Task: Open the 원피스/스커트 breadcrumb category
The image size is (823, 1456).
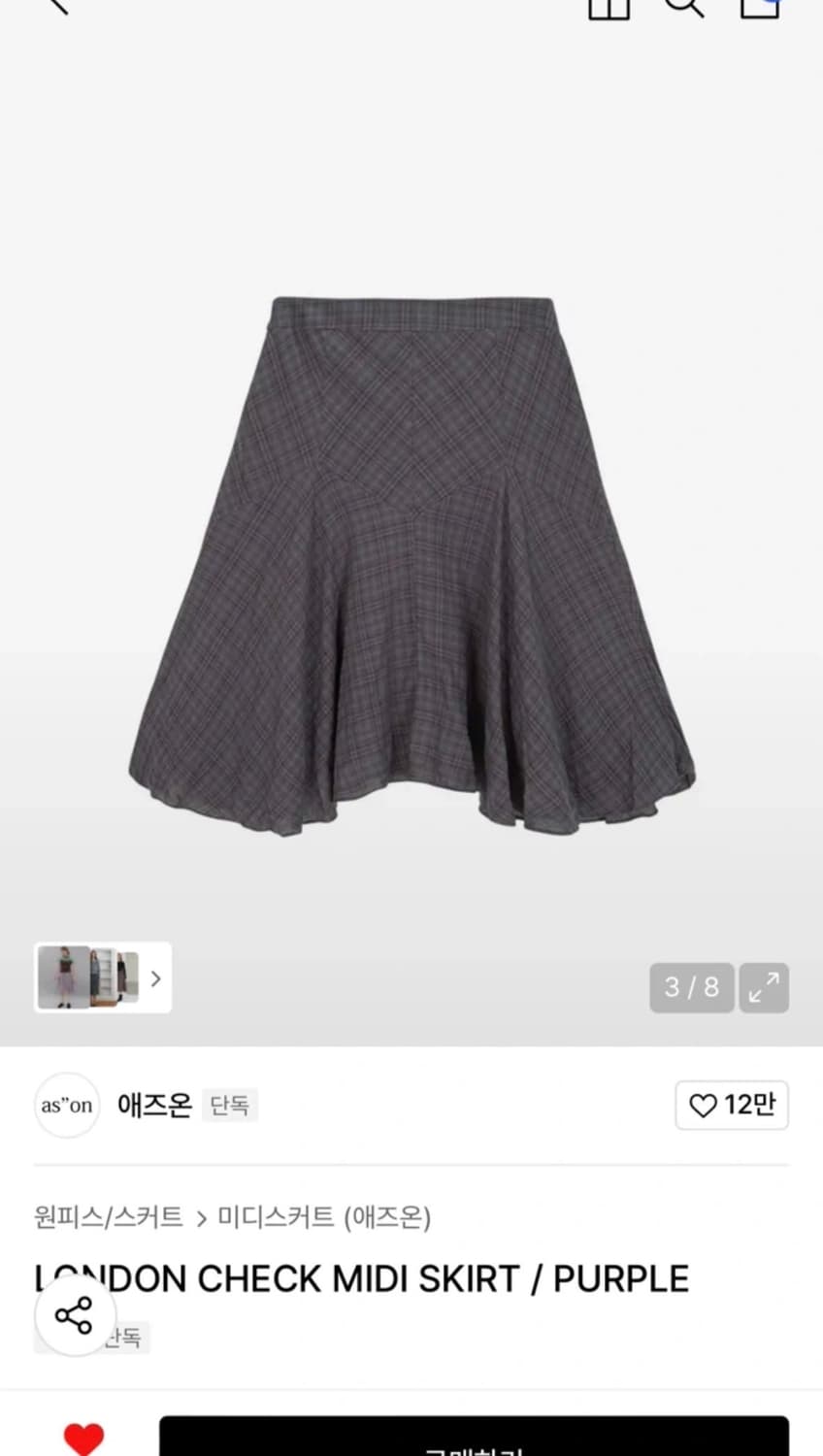Action: coord(109,1216)
